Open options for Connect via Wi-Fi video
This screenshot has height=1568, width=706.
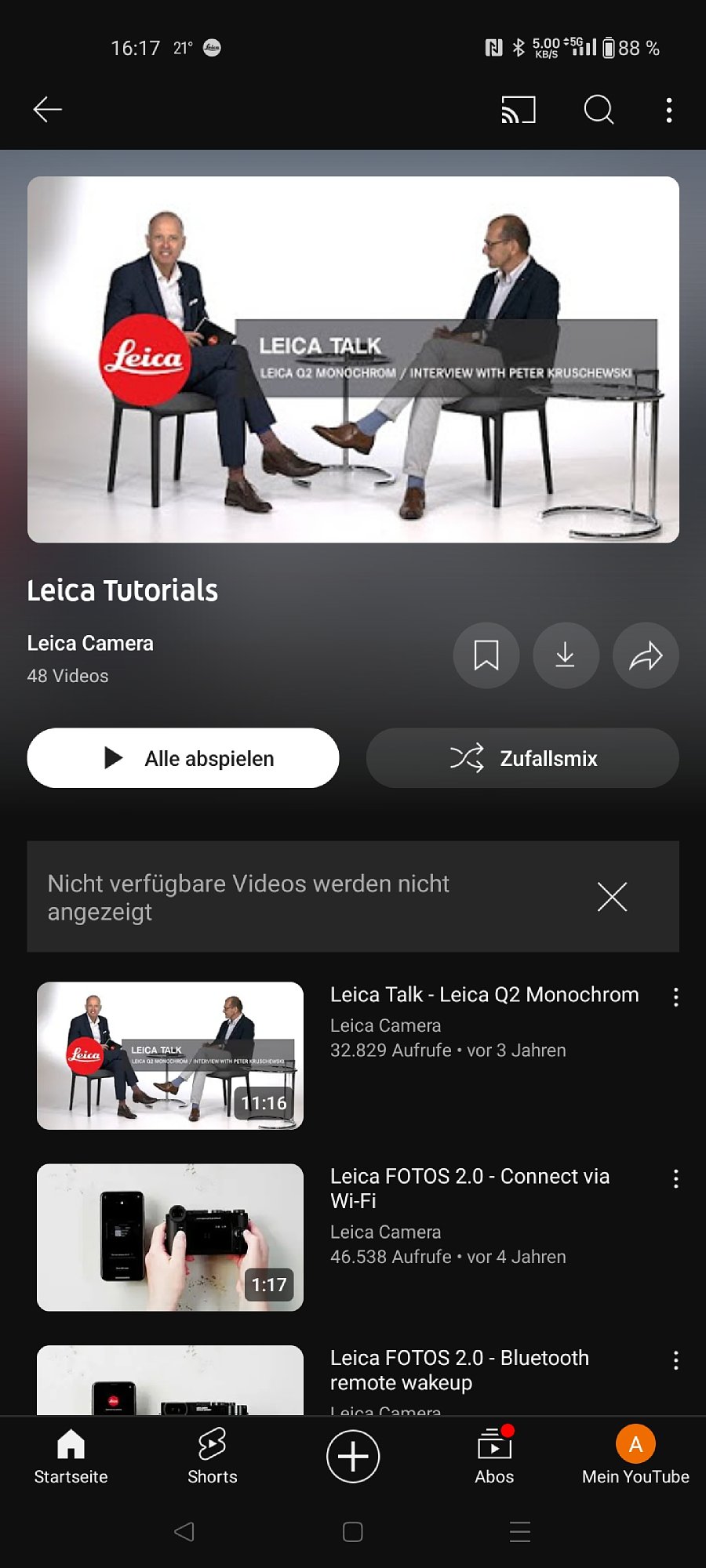(675, 1179)
